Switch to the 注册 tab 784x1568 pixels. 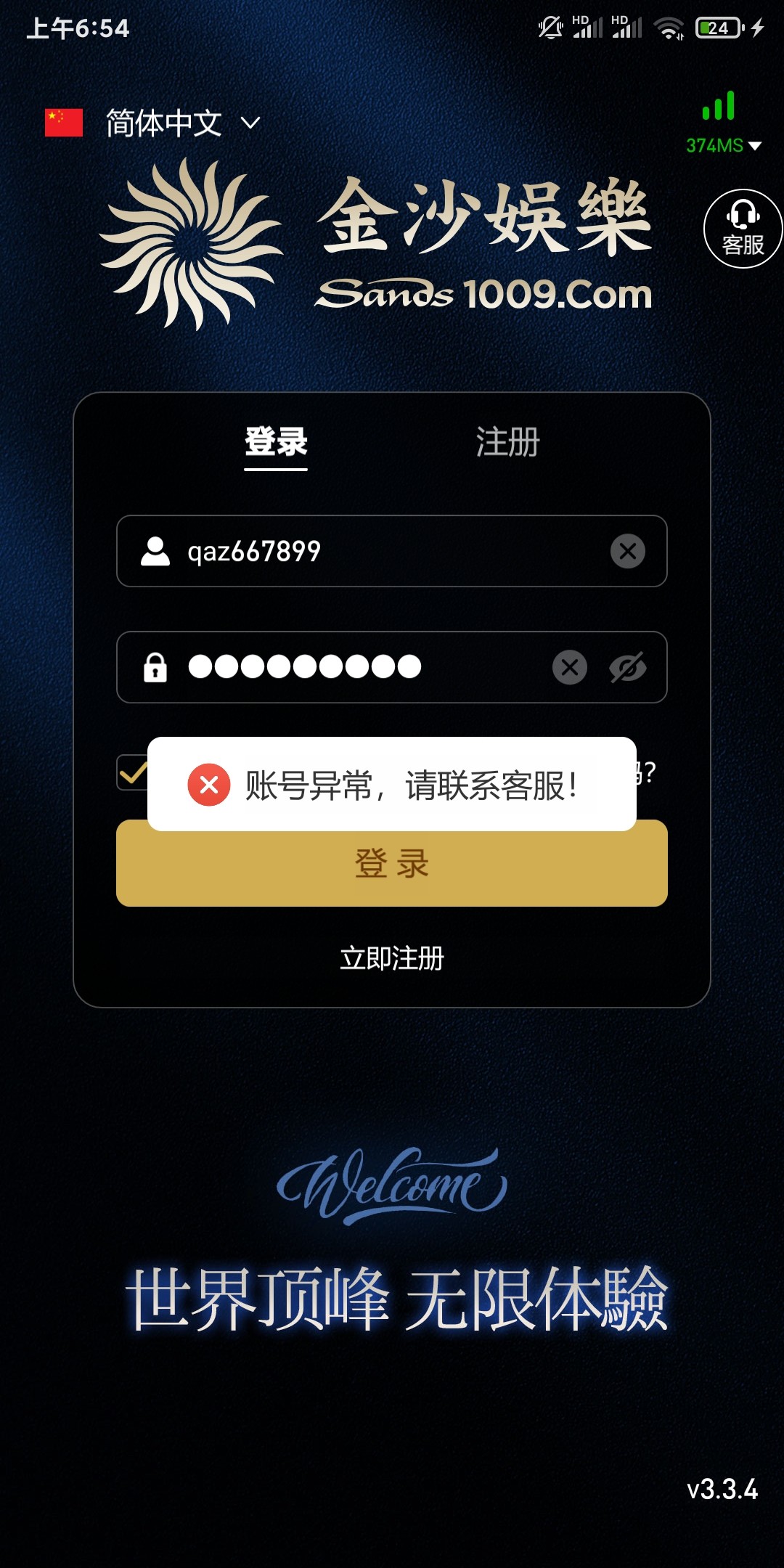[x=507, y=442]
